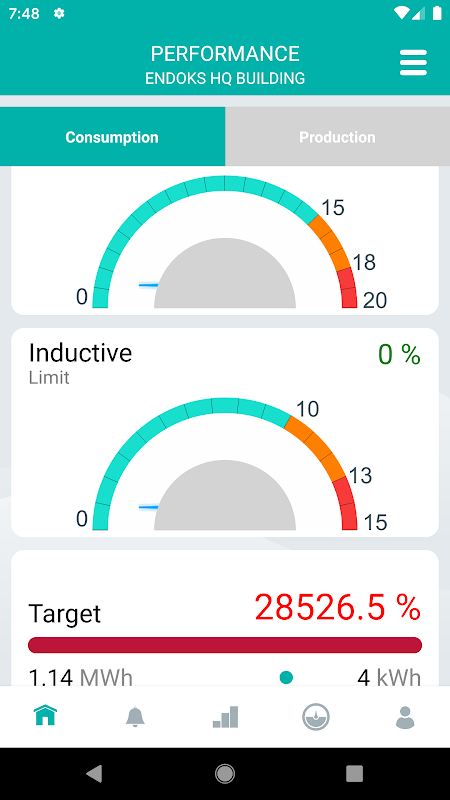Go back using the system back button
Image resolution: width=450 pixels, height=800 pixels.
click(94, 773)
